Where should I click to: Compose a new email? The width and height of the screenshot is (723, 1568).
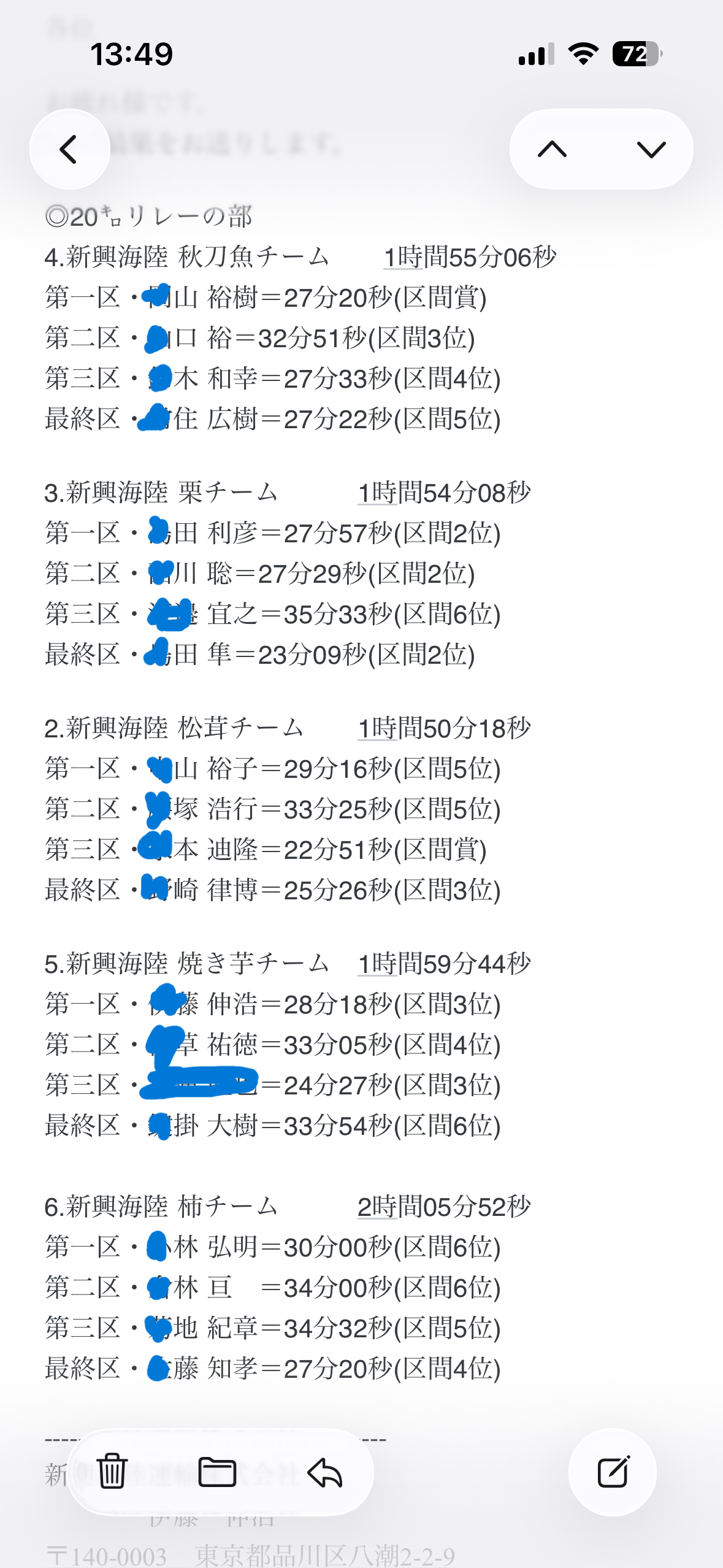[613, 1472]
